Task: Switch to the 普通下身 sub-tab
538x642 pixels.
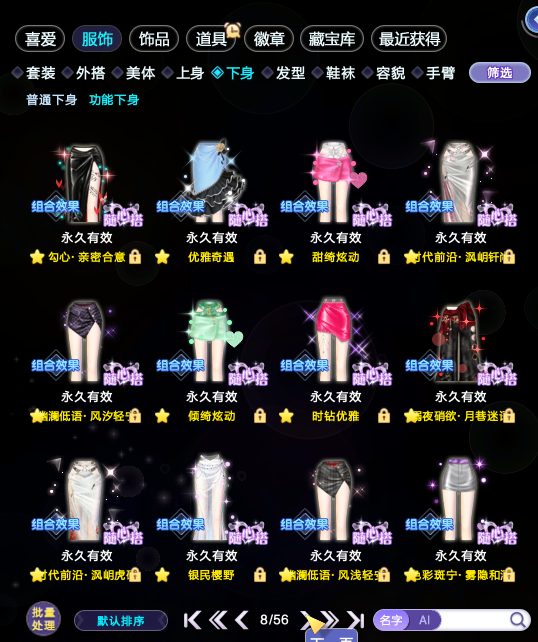Action: pyautogui.click(x=52, y=100)
